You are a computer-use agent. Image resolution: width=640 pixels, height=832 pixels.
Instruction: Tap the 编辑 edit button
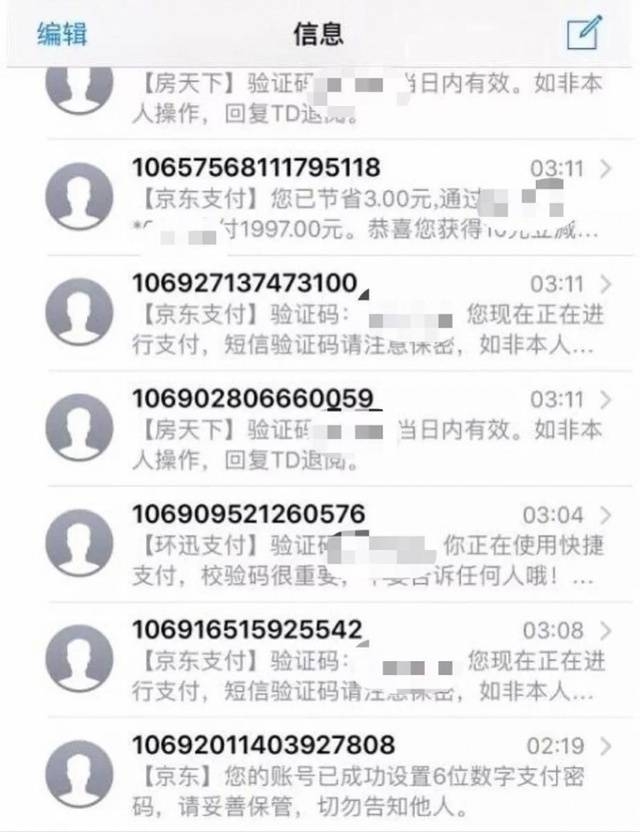[x=62, y=34]
